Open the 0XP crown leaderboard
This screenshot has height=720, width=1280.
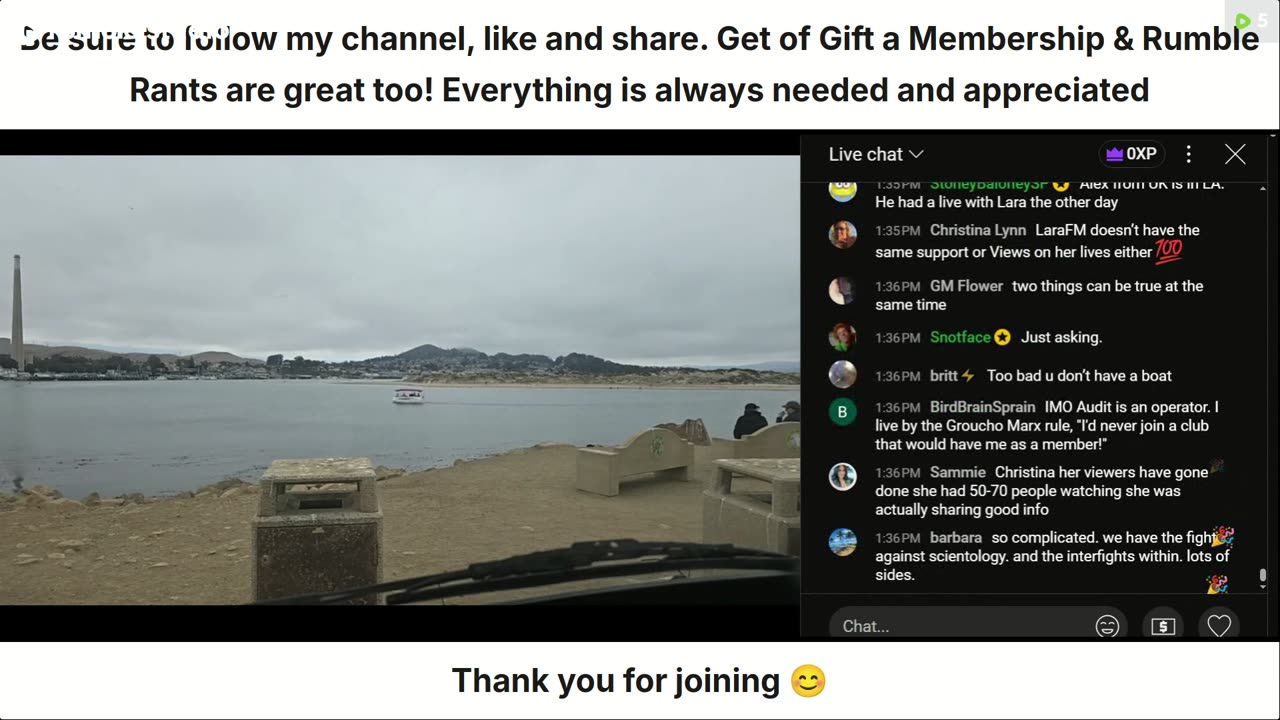pos(1131,154)
